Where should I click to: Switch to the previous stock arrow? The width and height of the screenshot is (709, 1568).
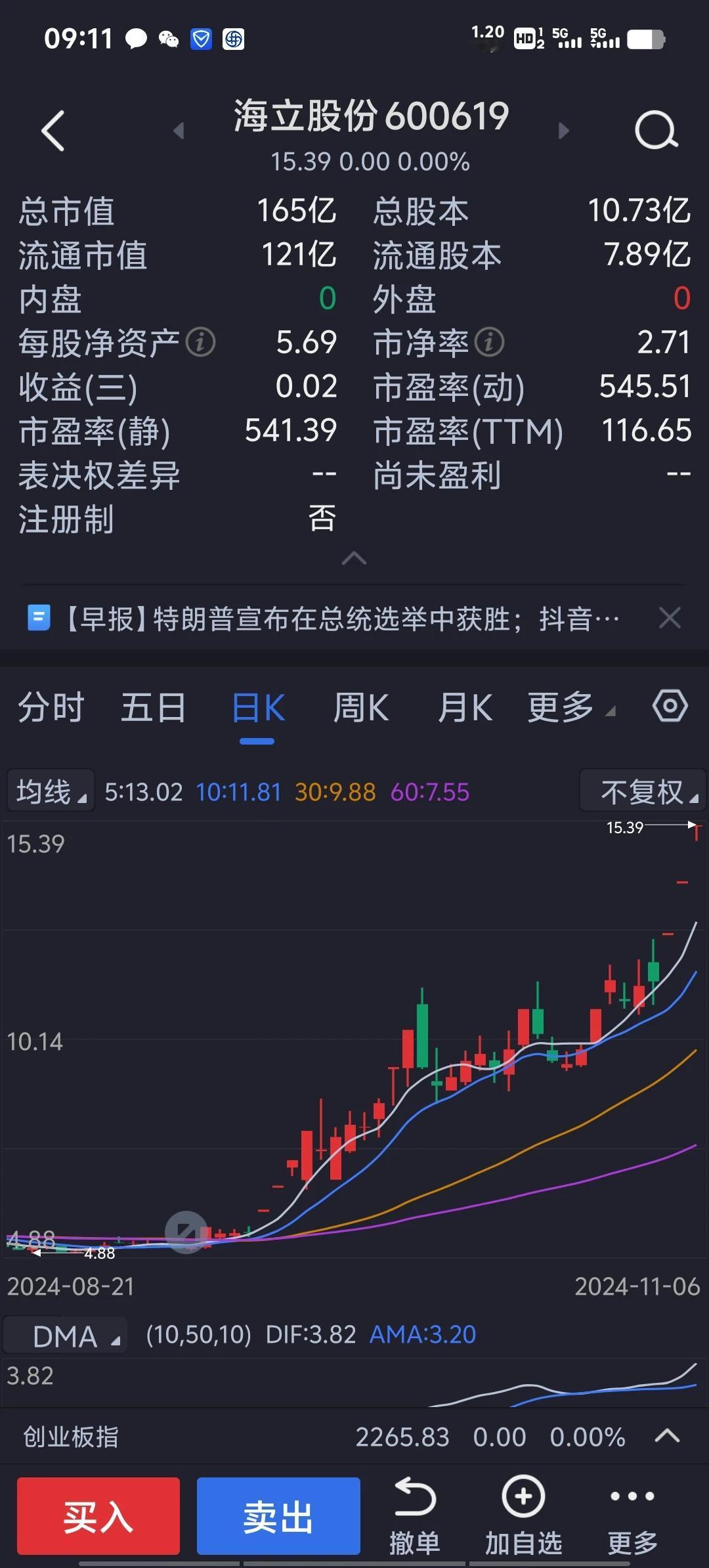[178, 131]
